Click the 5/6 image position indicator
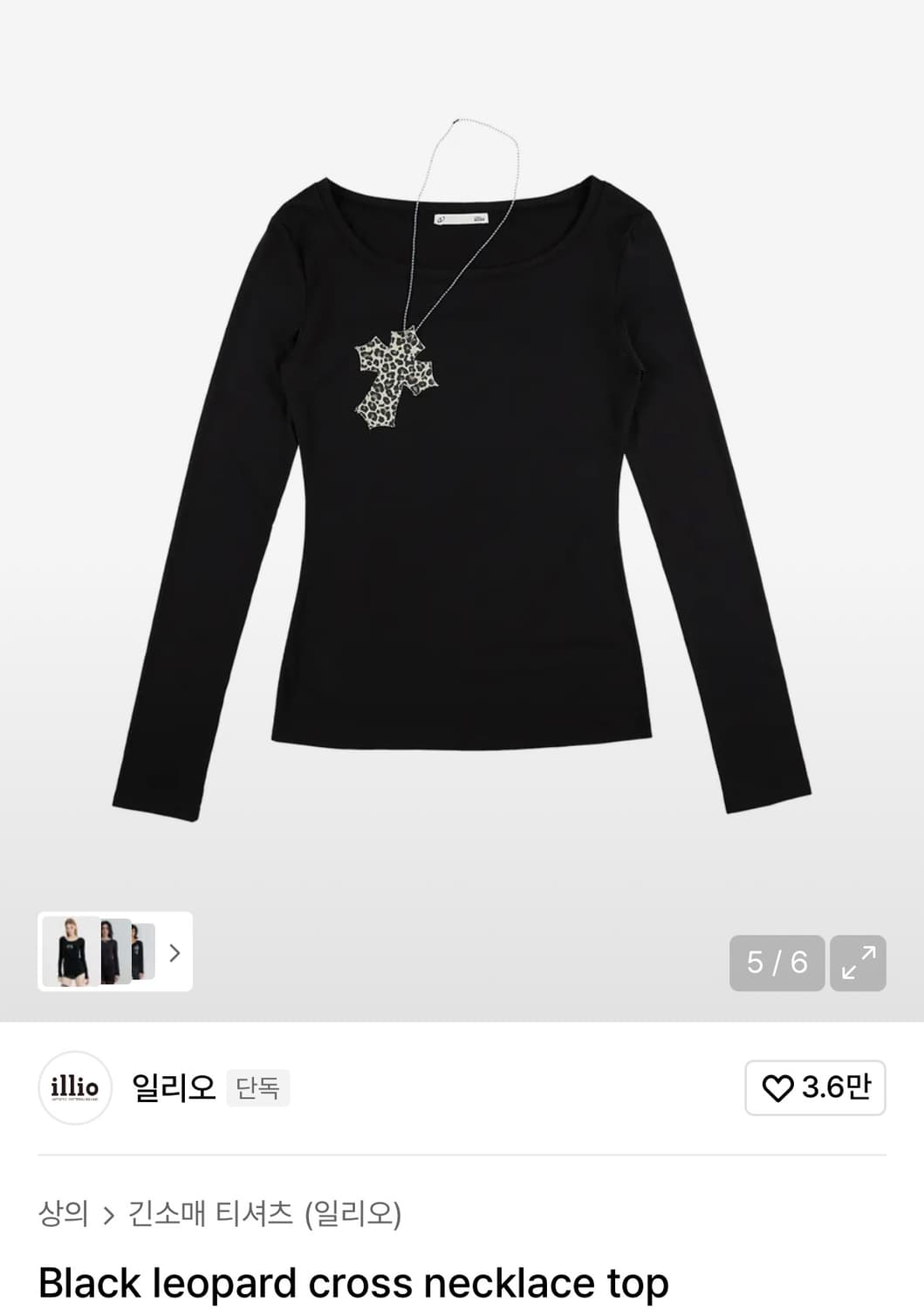 (776, 963)
